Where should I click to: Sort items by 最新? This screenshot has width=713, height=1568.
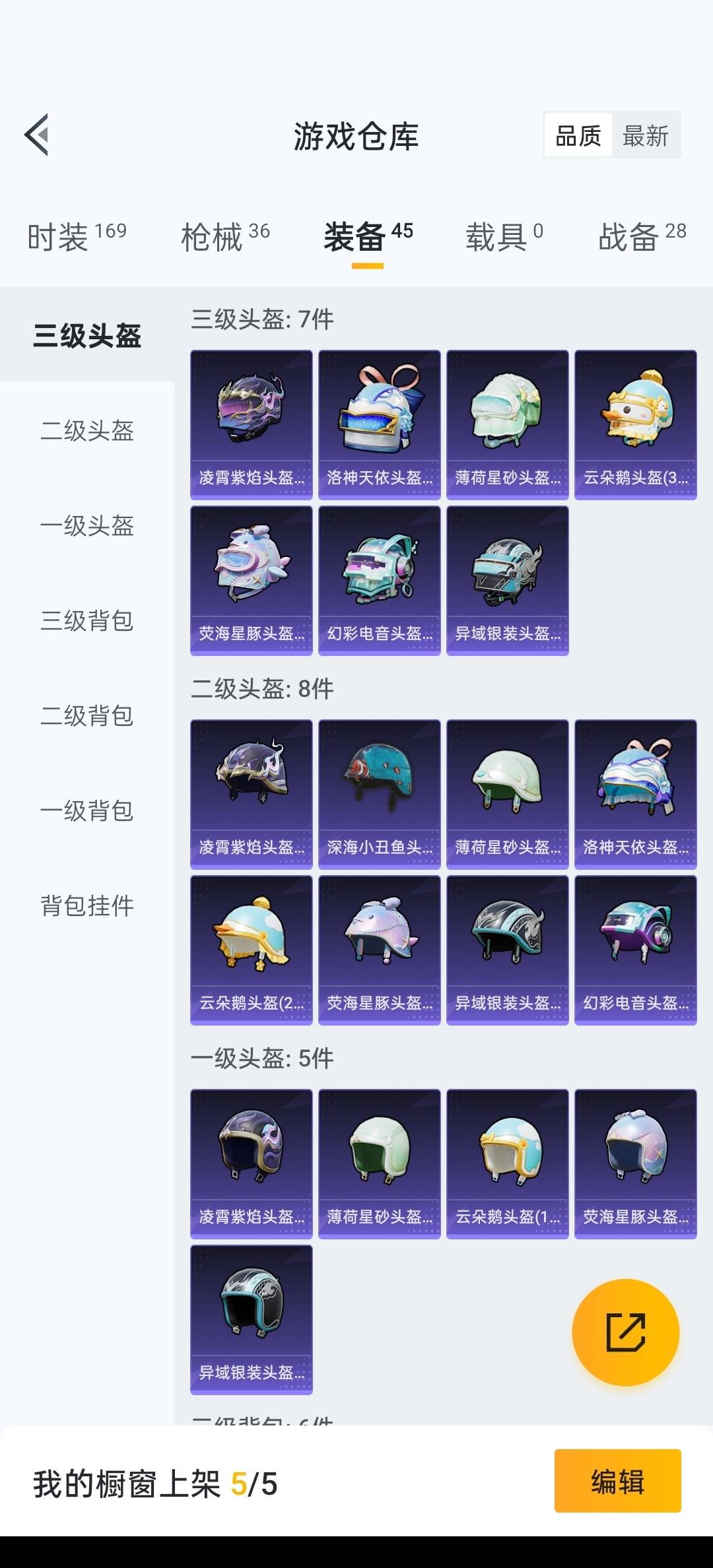pyautogui.click(x=645, y=136)
